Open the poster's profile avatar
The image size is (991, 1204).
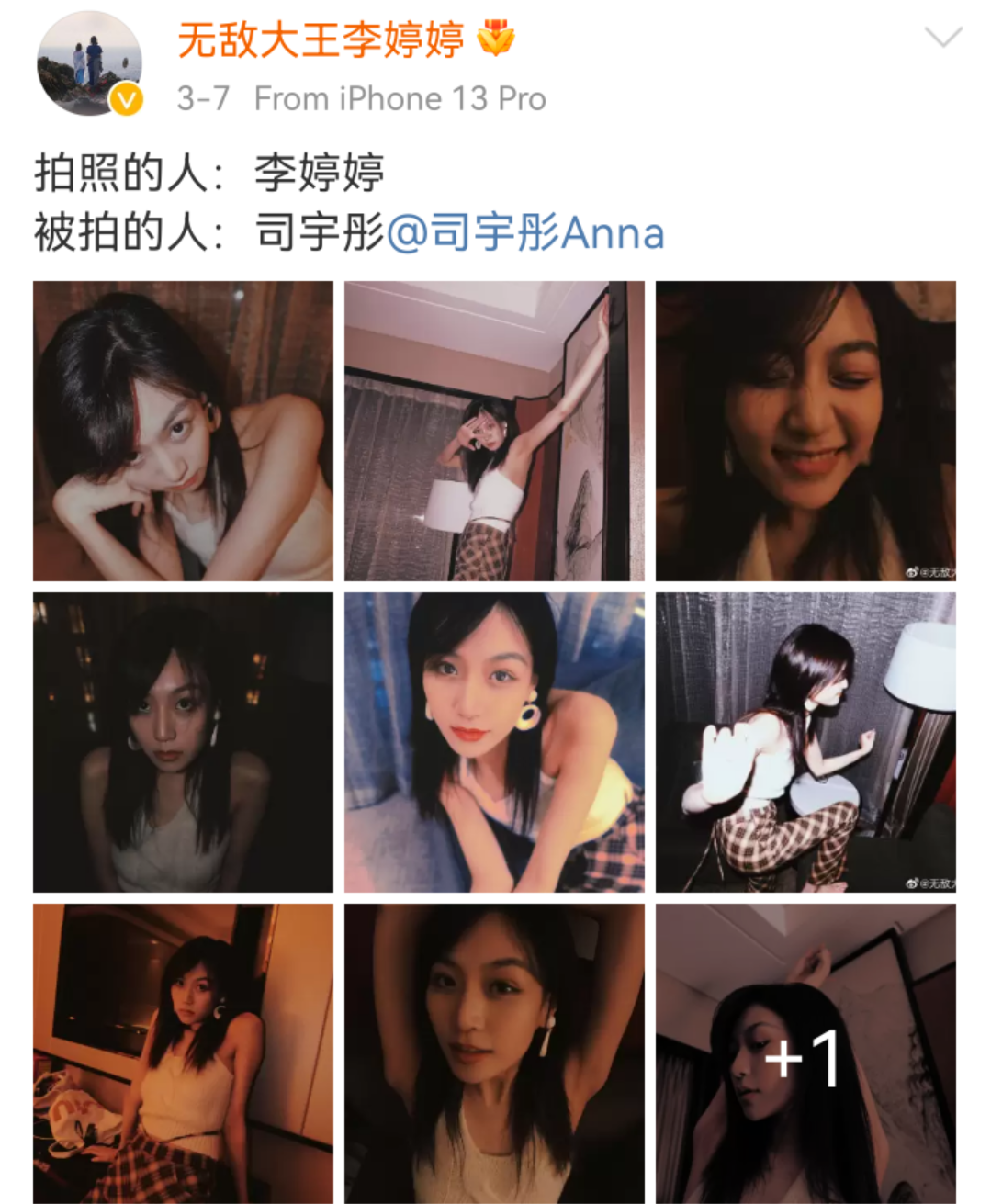click(x=89, y=63)
